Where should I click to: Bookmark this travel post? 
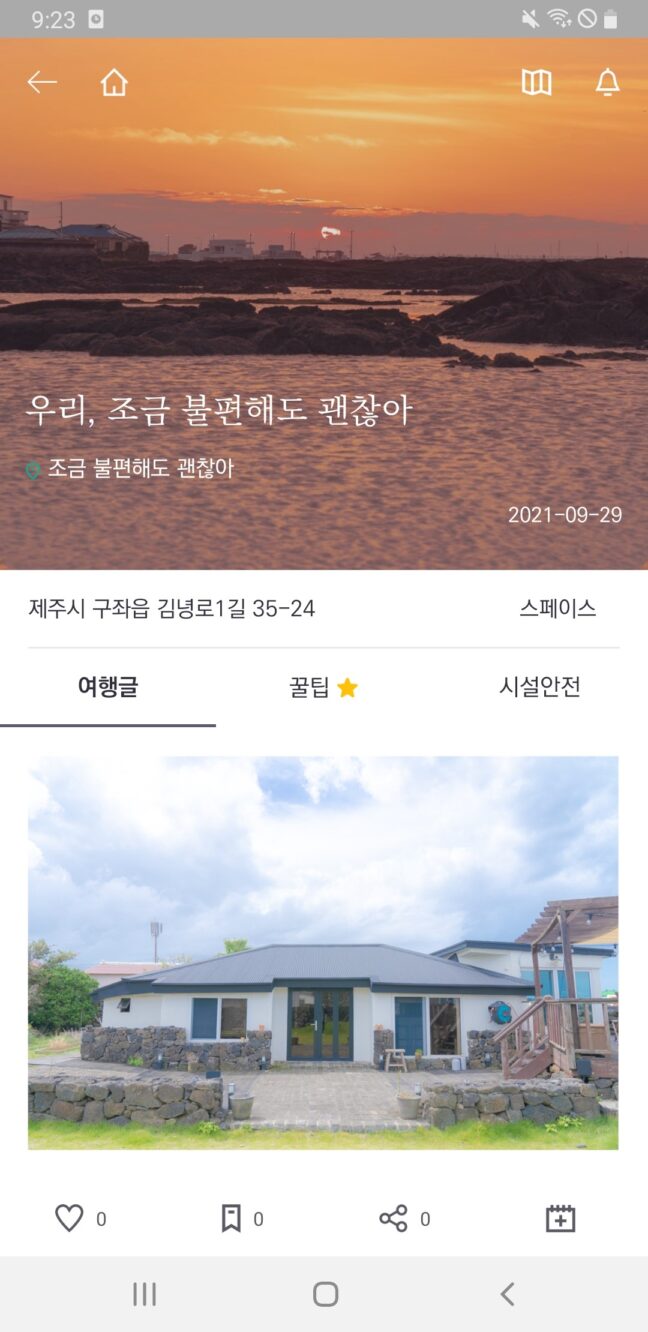[x=231, y=1218]
